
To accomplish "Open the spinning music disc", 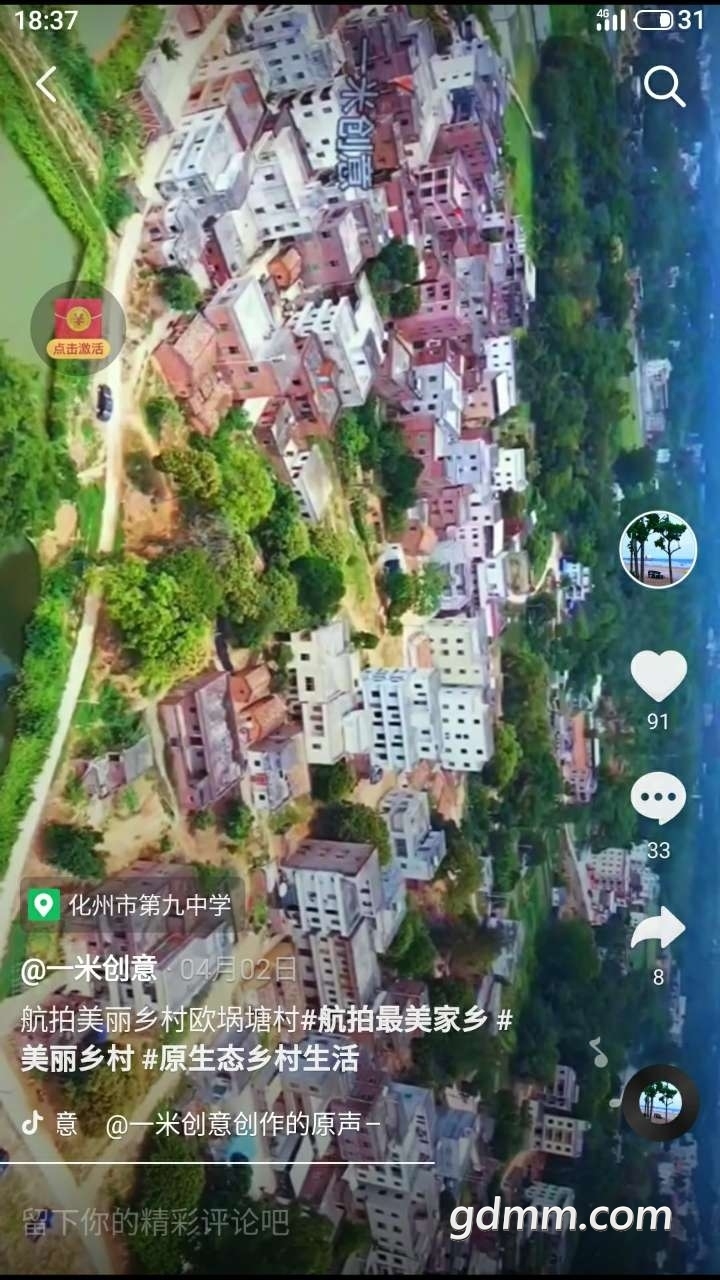I will (x=660, y=1103).
